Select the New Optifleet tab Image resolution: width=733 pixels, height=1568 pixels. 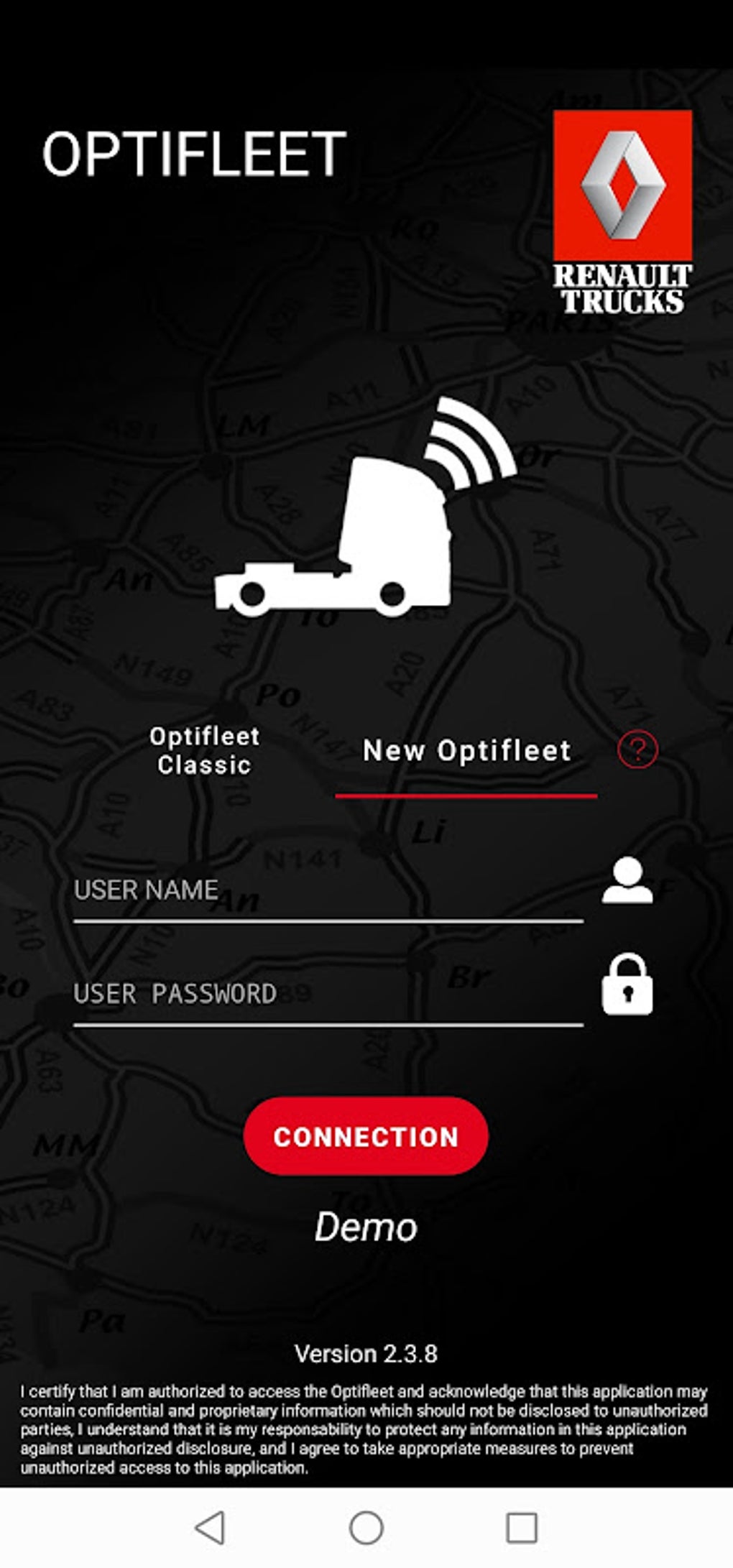pos(466,751)
